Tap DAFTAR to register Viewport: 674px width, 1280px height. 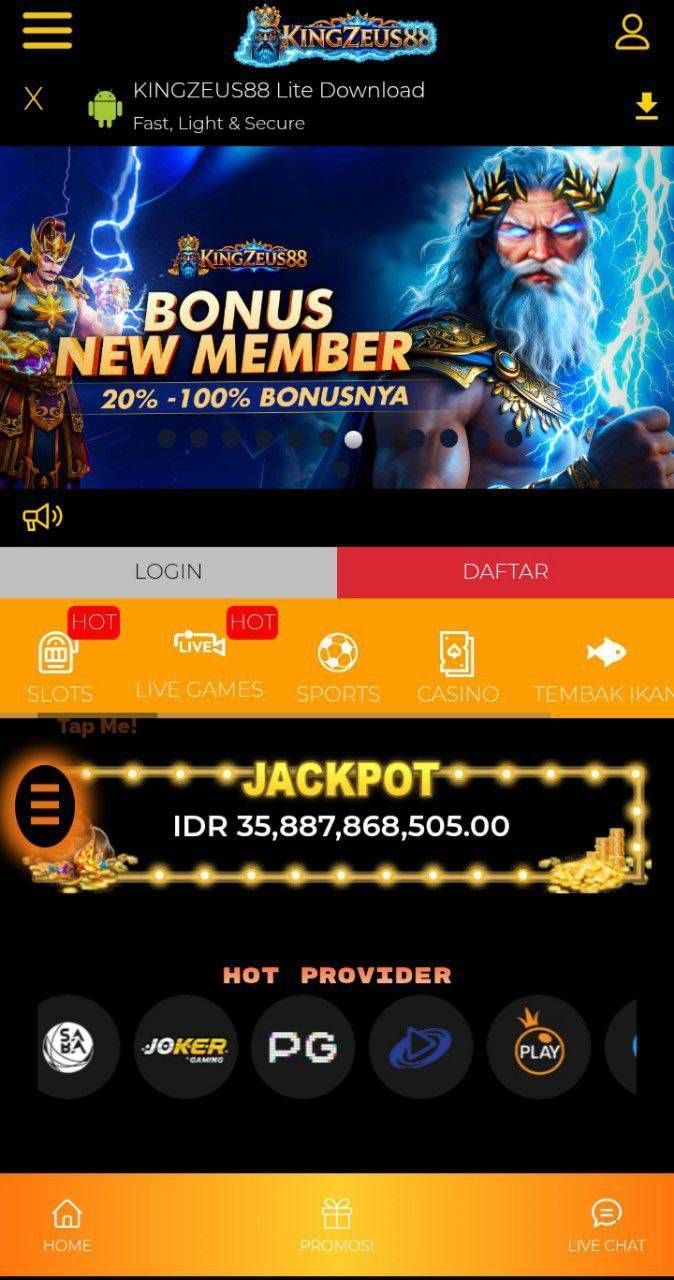(x=505, y=572)
